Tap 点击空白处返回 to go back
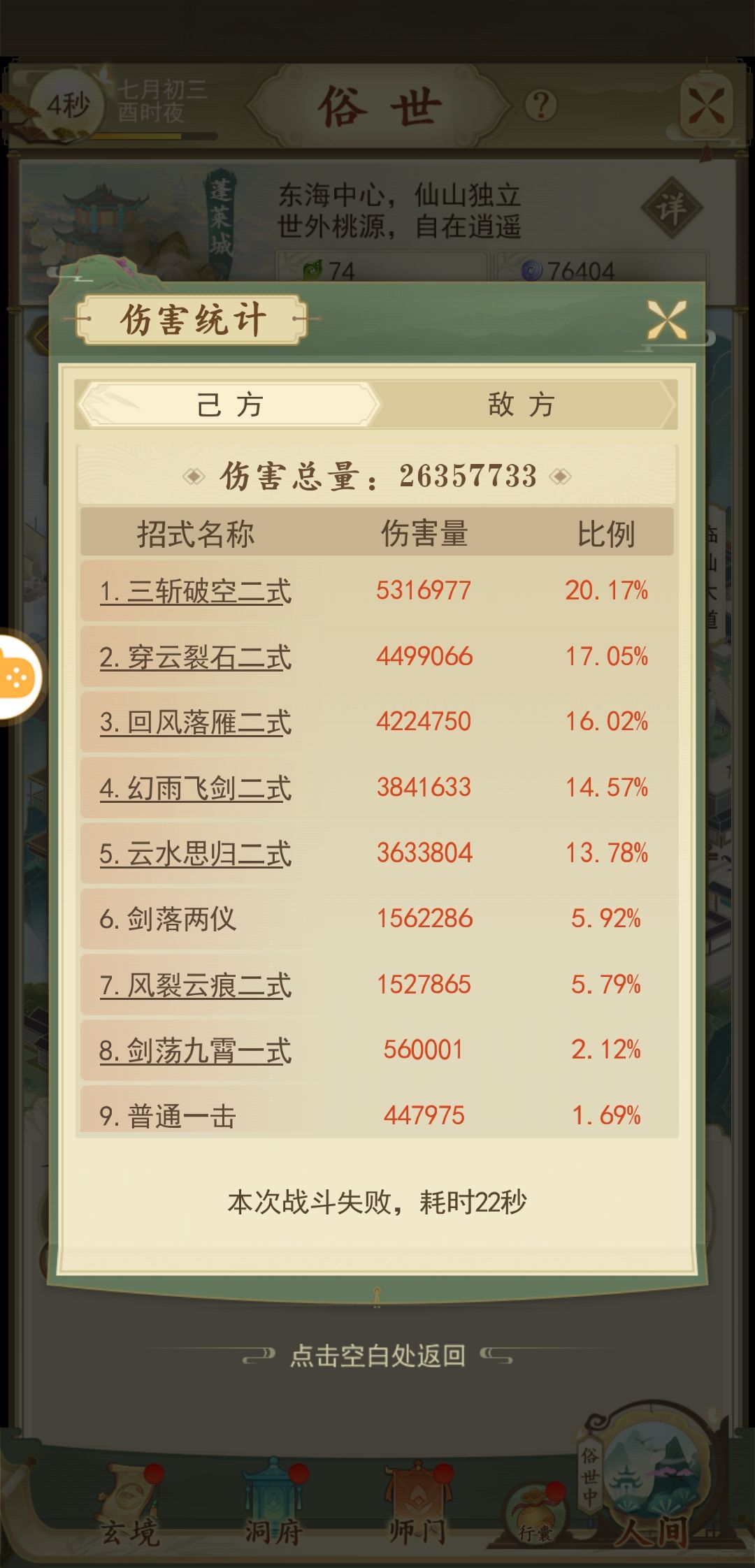Screen dimensions: 755x1568 pos(377,1356)
